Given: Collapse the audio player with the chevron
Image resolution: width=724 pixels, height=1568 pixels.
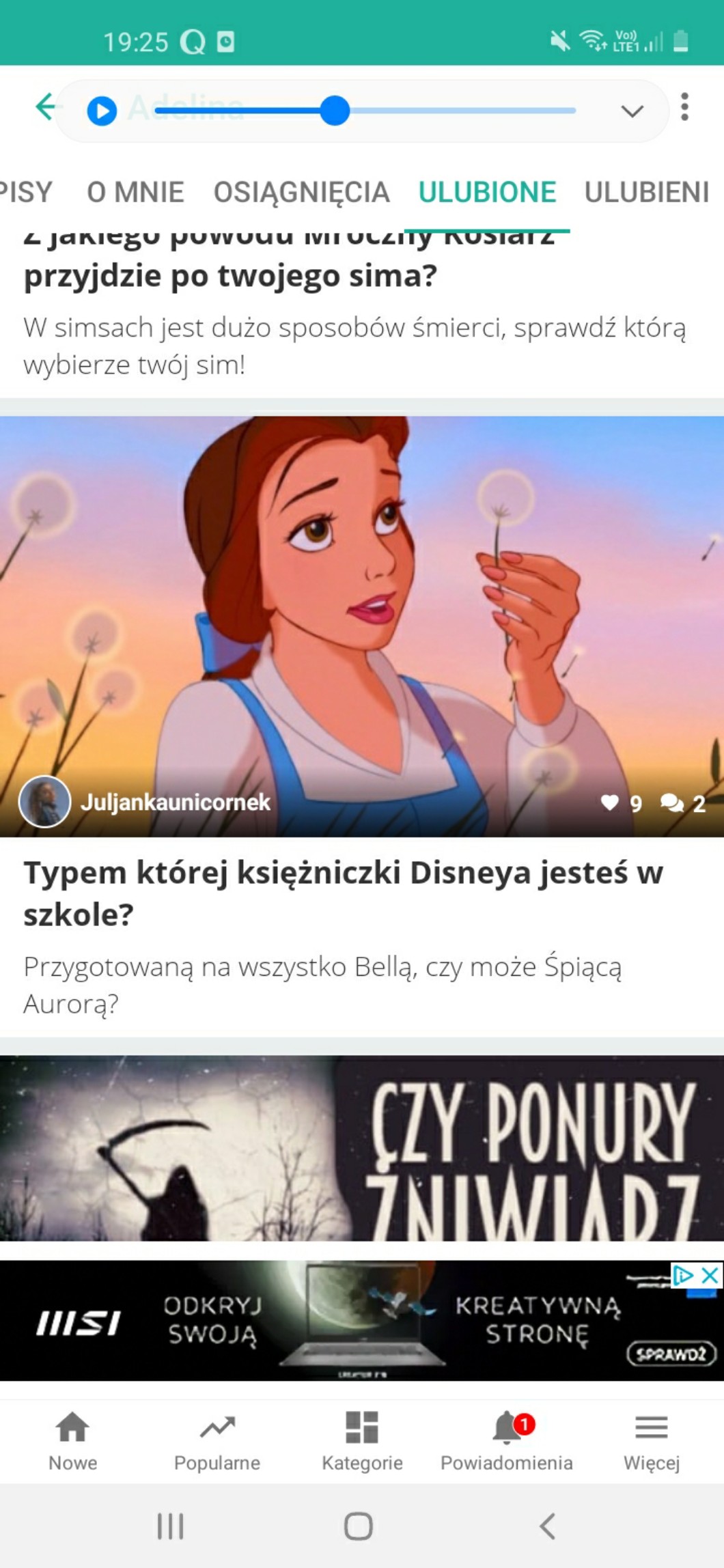Looking at the screenshot, I should point(632,111).
